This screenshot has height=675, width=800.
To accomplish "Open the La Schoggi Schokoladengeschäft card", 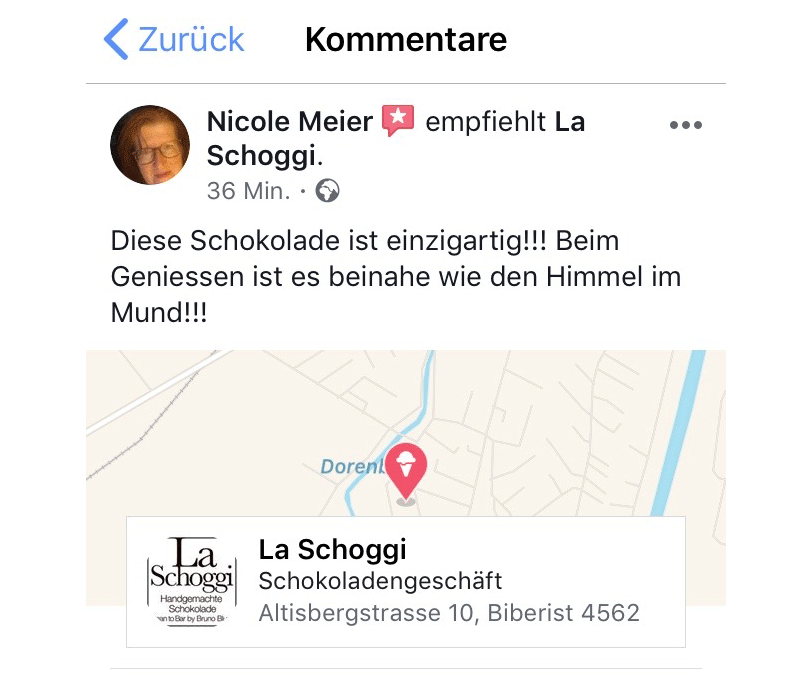I will (x=405, y=582).
